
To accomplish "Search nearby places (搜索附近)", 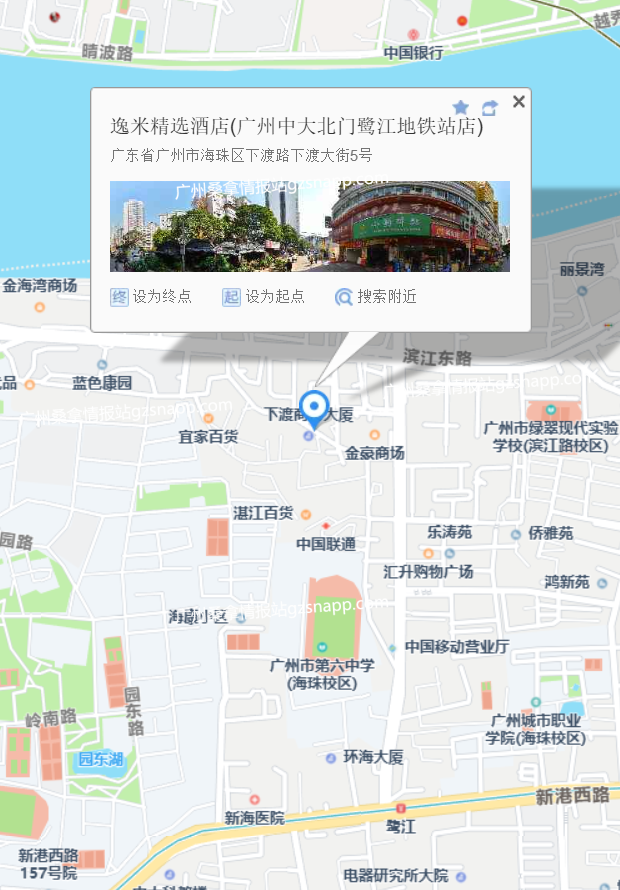I will (376, 297).
